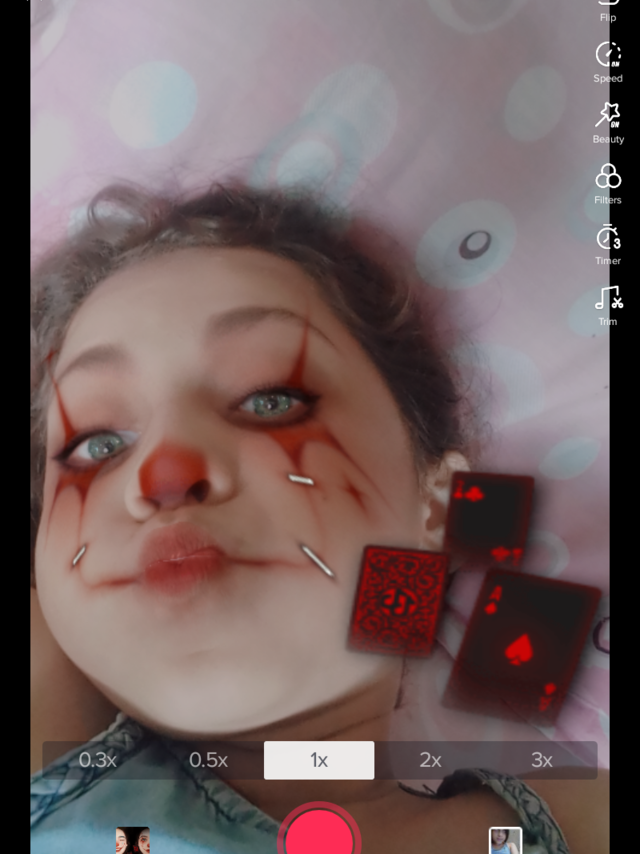Viewport: 640px width, 854px height.
Task: Open the effects thumbnail
Action: pos(133,840)
